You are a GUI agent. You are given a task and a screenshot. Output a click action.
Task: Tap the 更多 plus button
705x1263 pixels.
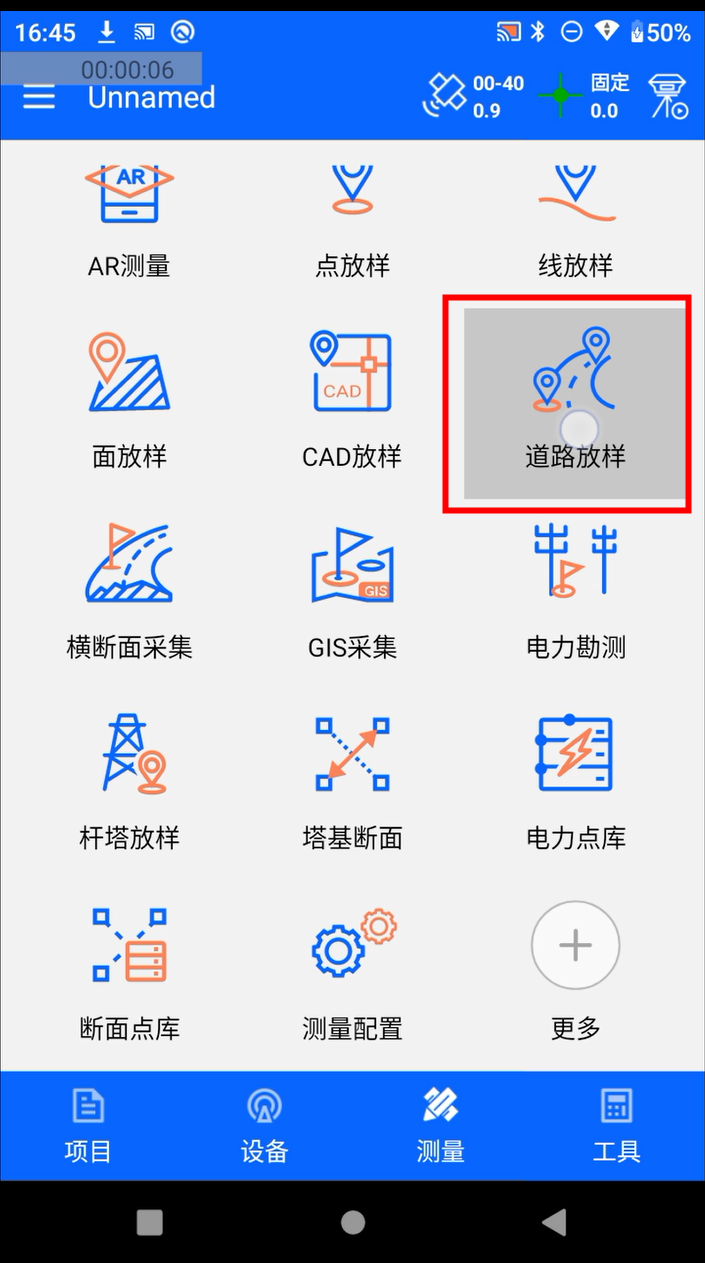pos(575,946)
